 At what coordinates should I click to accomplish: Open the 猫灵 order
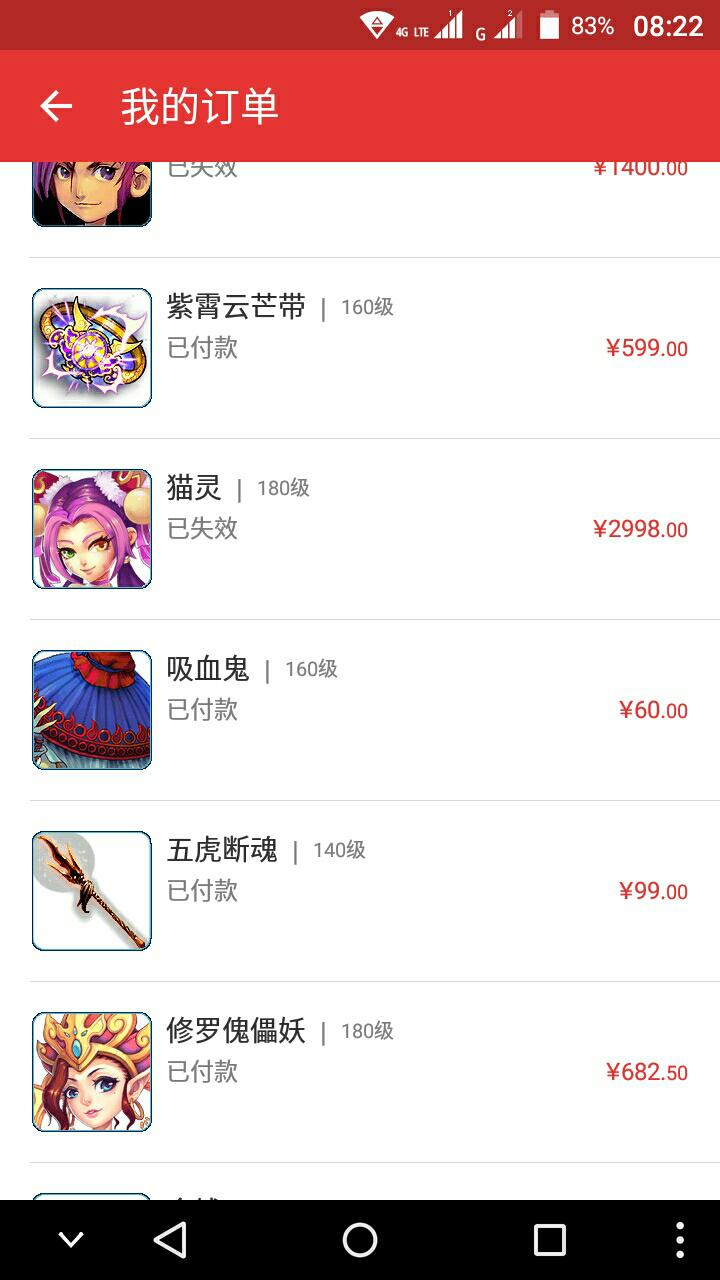pyautogui.click(x=360, y=529)
